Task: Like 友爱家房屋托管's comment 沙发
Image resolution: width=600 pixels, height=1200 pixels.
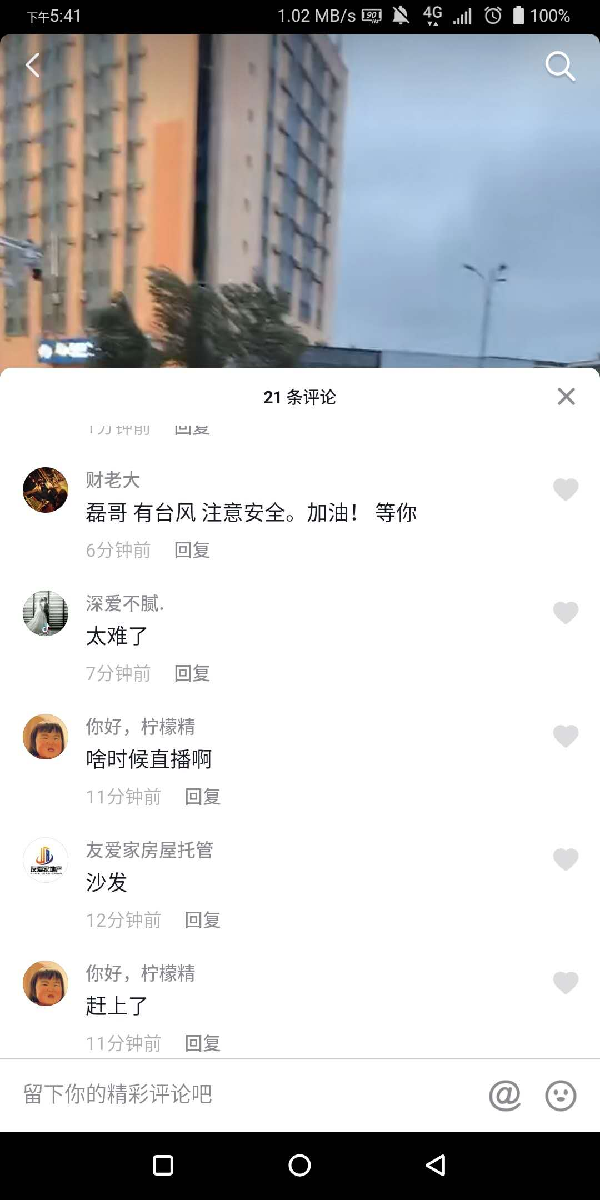Action: 566,859
